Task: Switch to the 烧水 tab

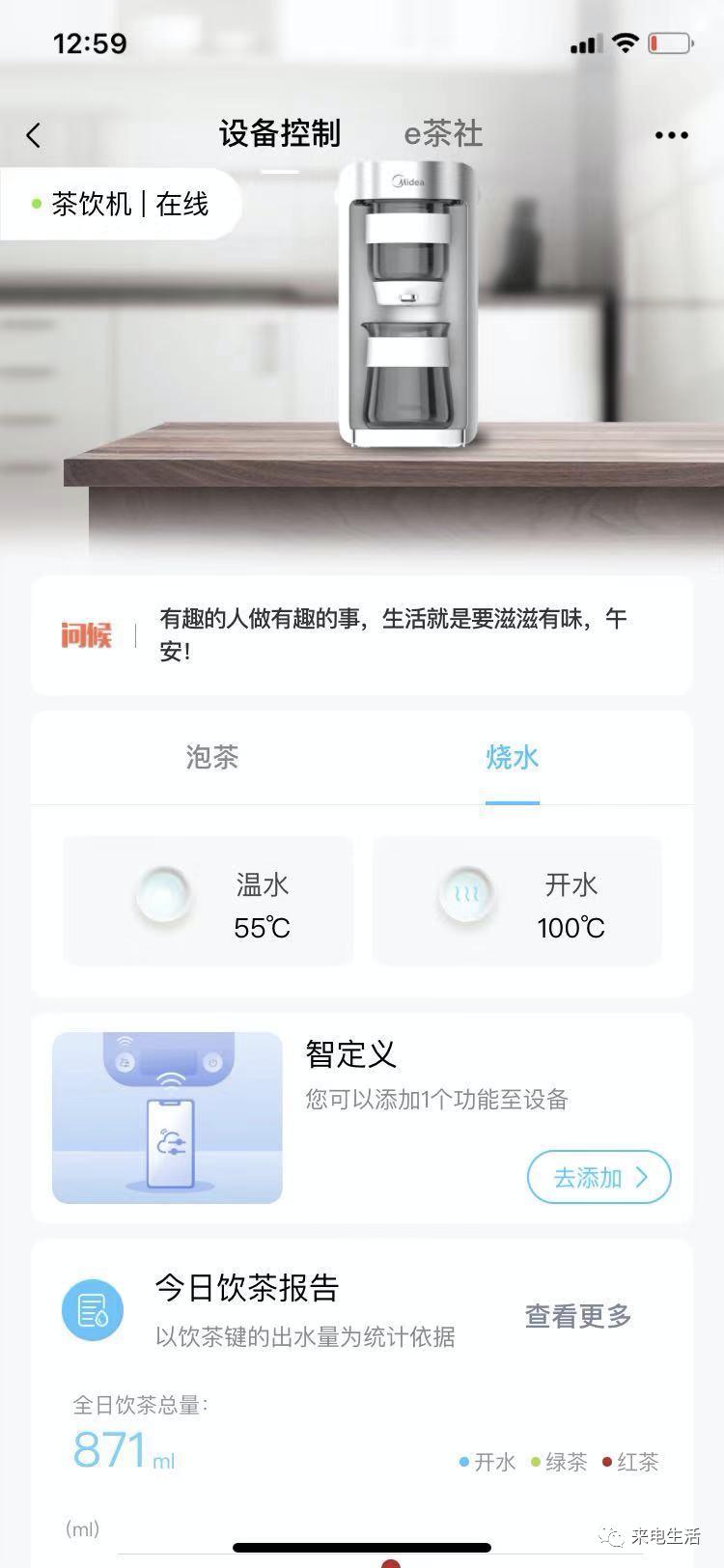Action: (x=512, y=759)
